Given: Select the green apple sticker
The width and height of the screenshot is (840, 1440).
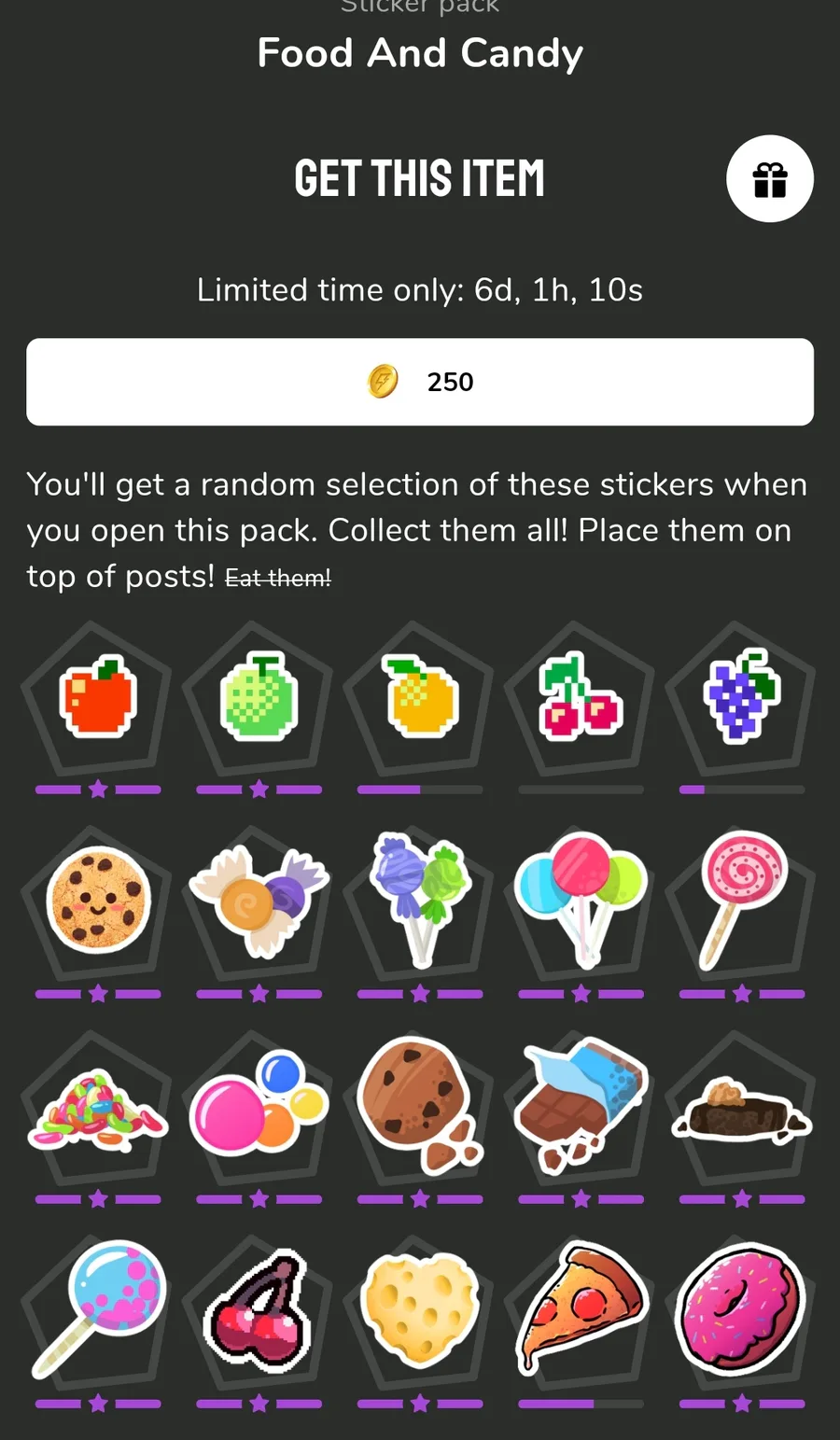Looking at the screenshot, I should coord(259,698).
